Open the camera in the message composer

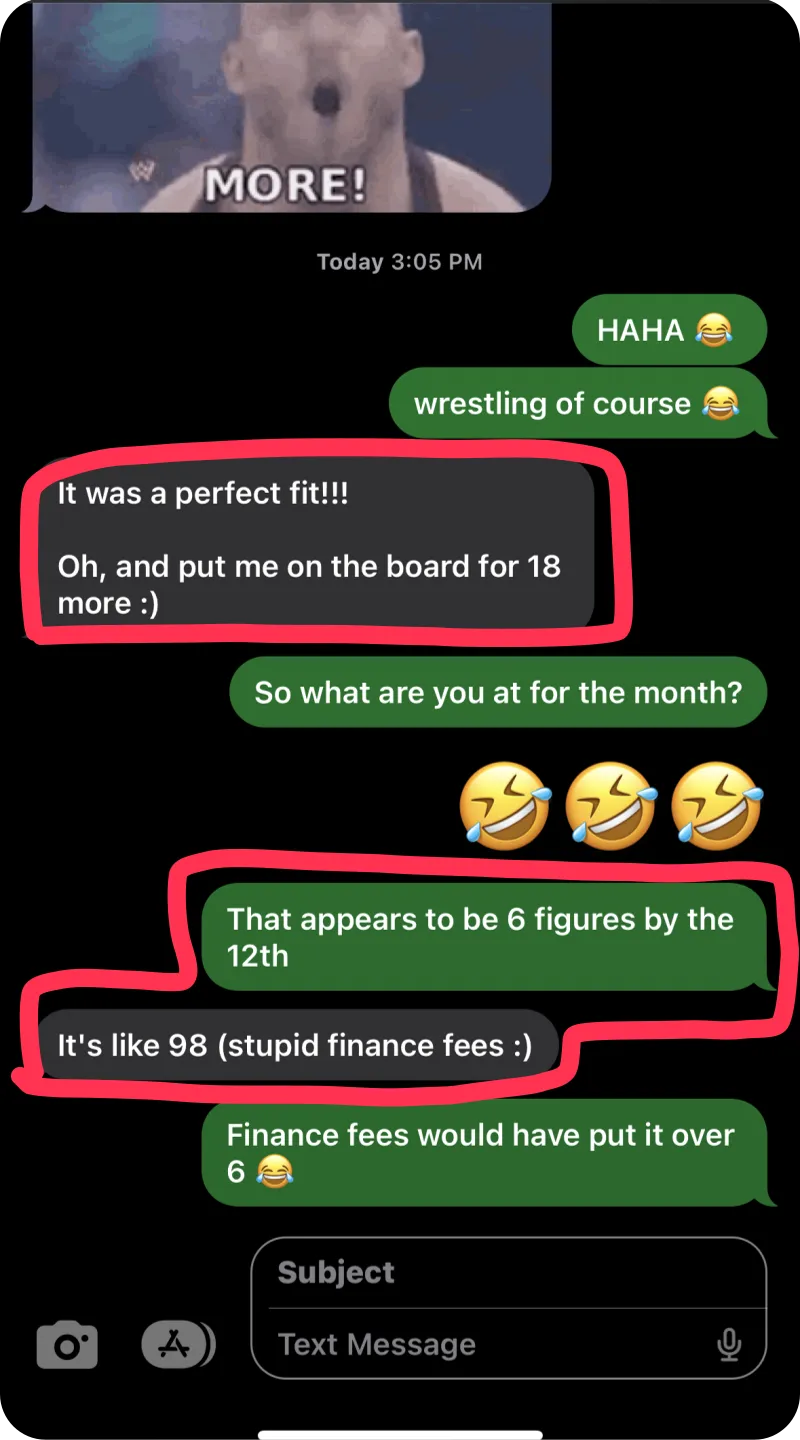point(67,1345)
